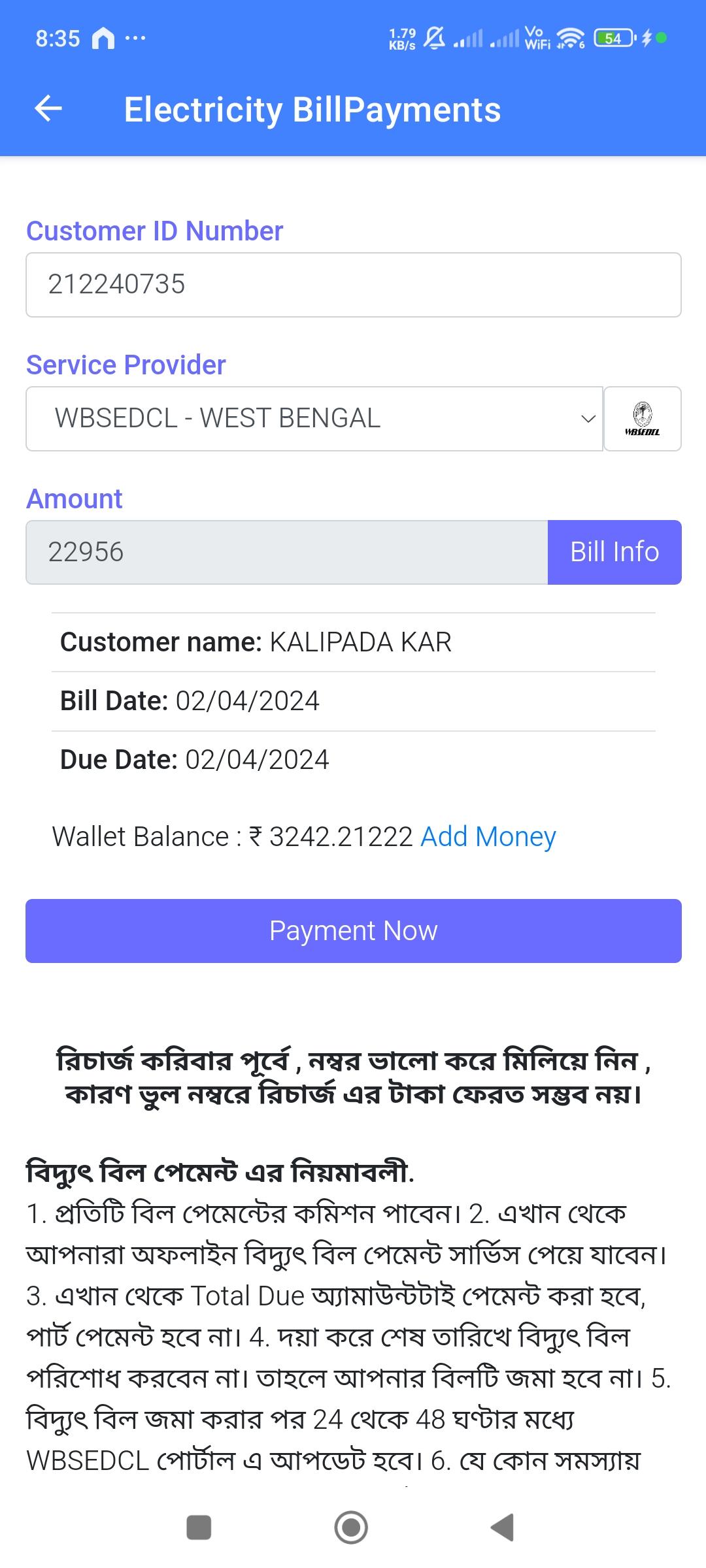
Task: Open the Service Provider dropdown
Action: click(314, 419)
